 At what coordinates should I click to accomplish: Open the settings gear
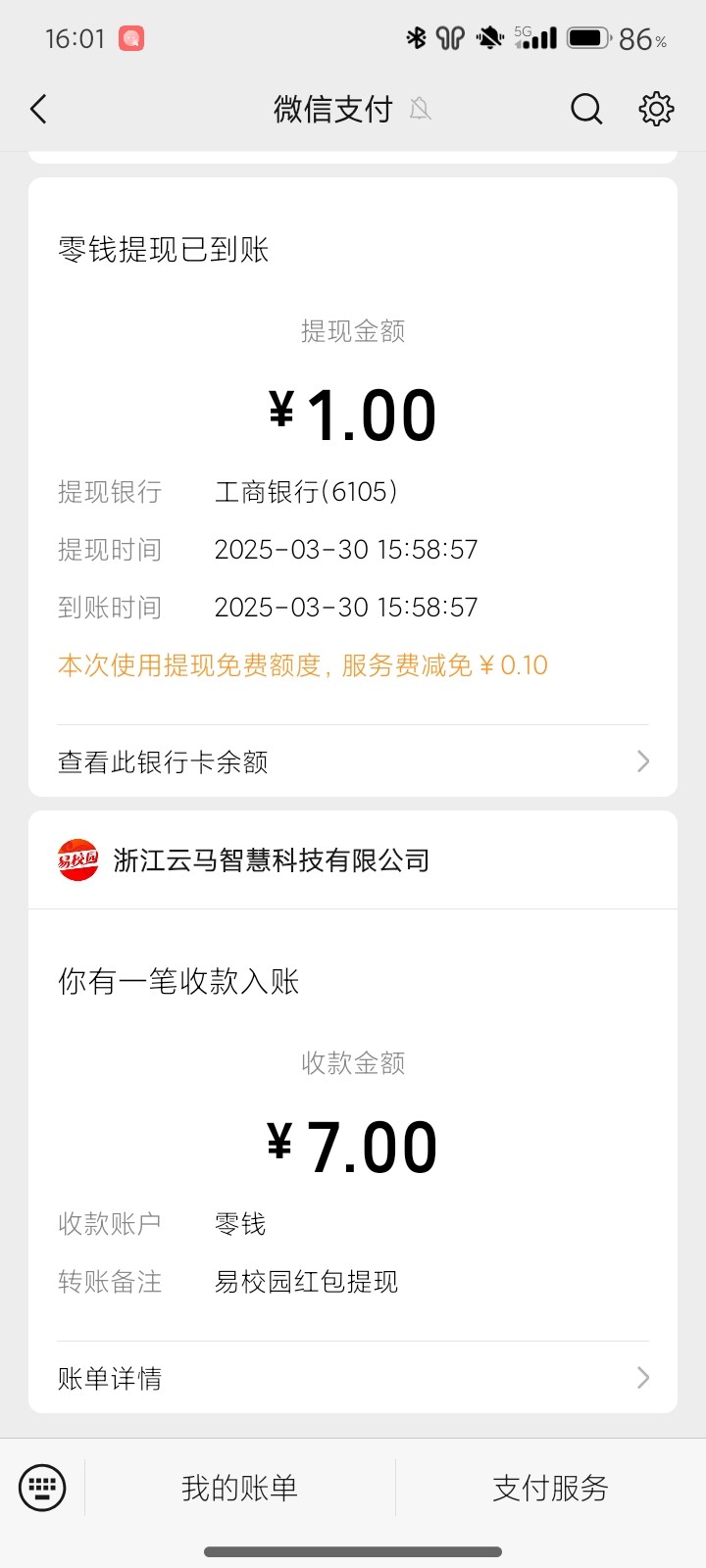656,109
